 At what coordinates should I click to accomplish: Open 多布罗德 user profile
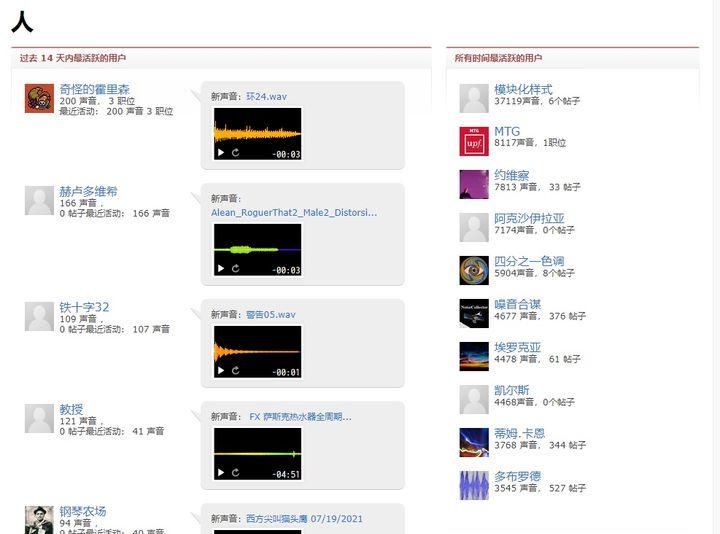click(517, 476)
